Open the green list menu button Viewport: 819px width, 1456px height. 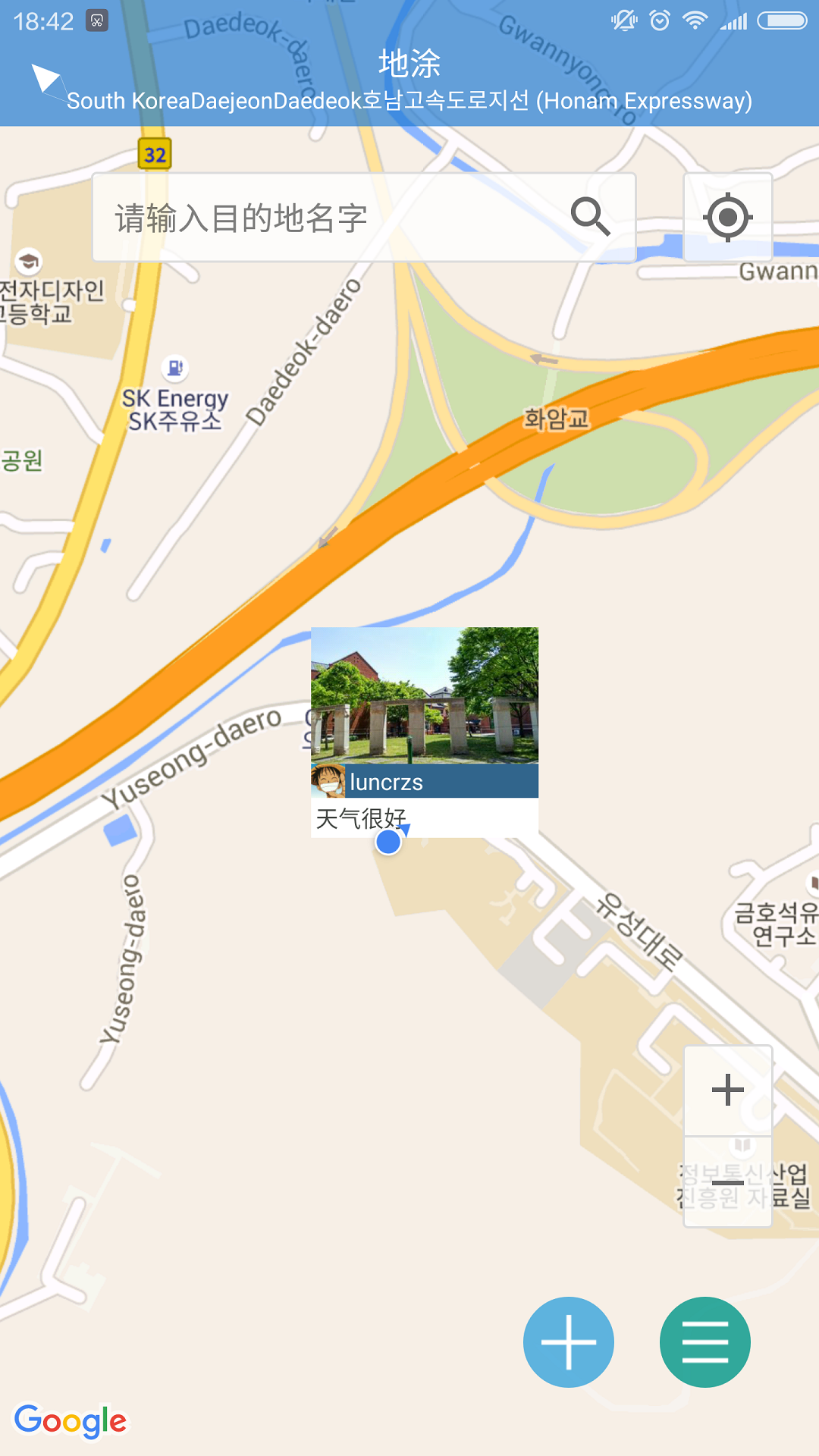click(x=705, y=1342)
